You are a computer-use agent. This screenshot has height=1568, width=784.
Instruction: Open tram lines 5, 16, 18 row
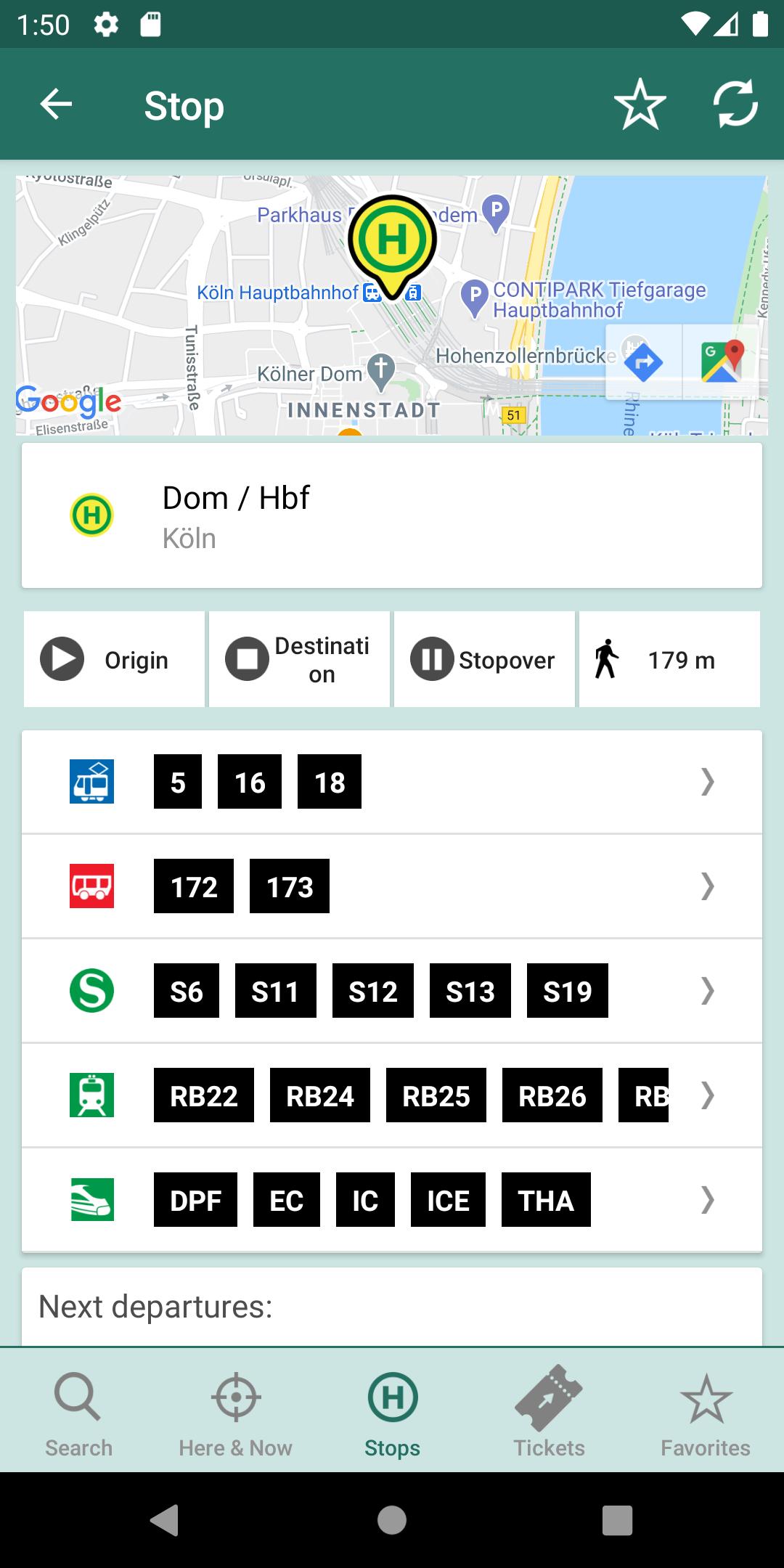(x=392, y=782)
